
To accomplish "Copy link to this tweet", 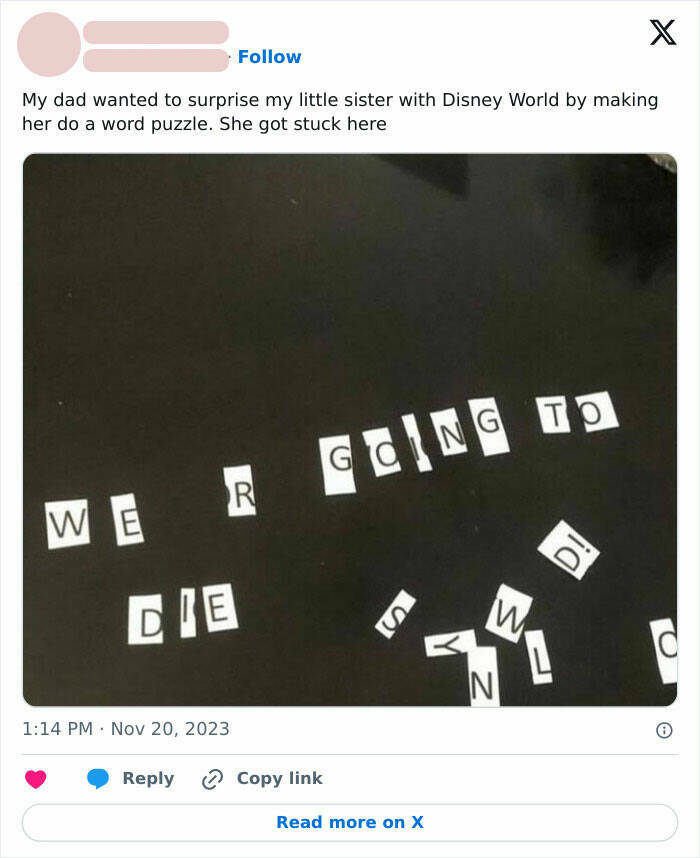I will pyautogui.click(x=262, y=778).
